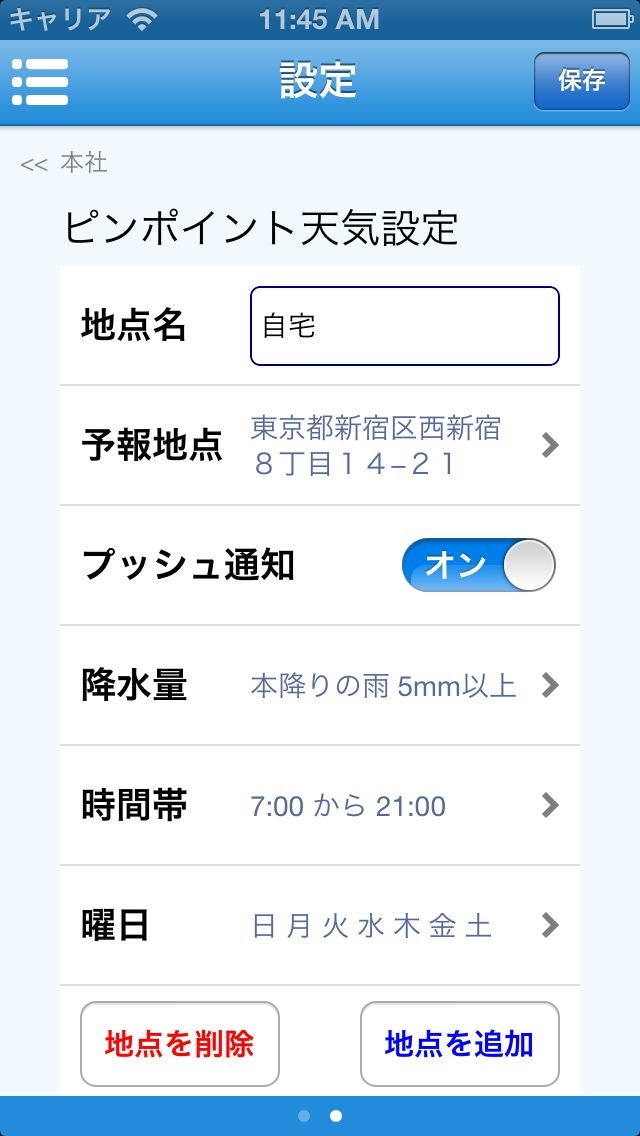Select days in the 曜日 row

tap(320, 926)
